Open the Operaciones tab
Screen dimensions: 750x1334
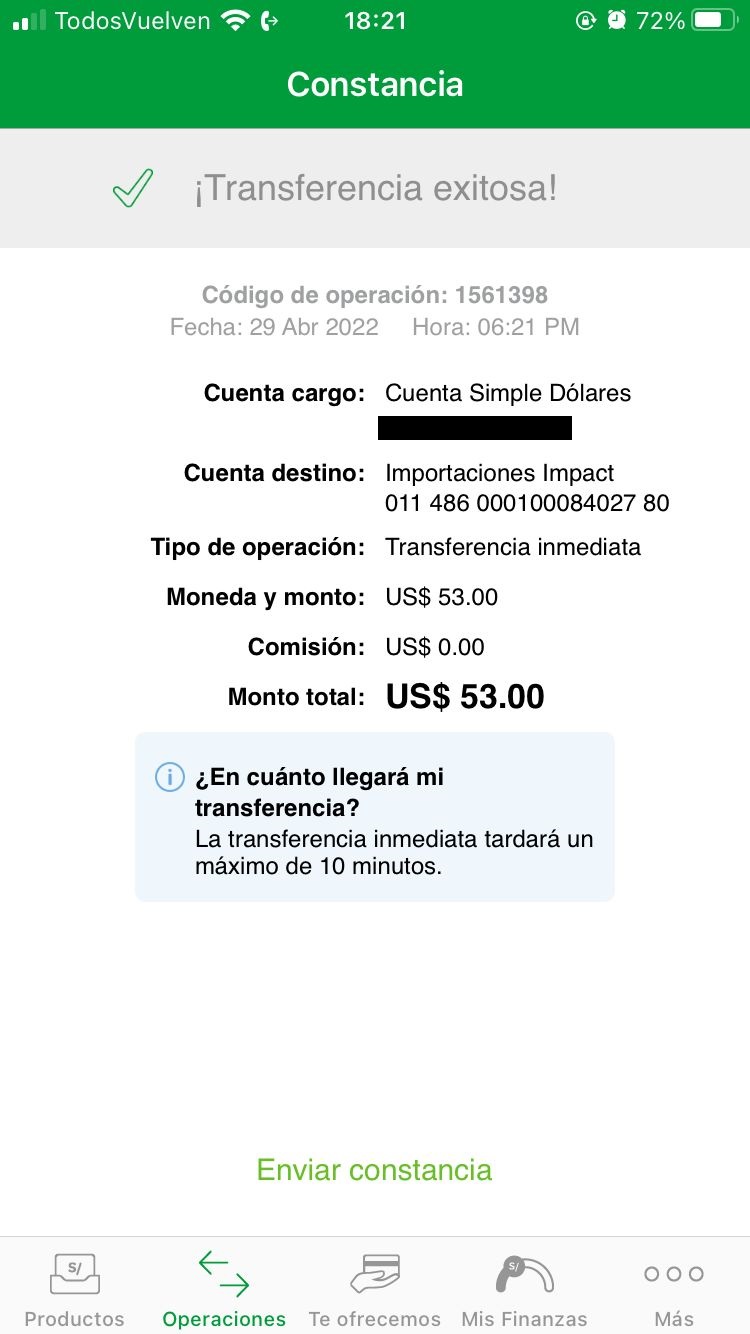[x=224, y=1287]
